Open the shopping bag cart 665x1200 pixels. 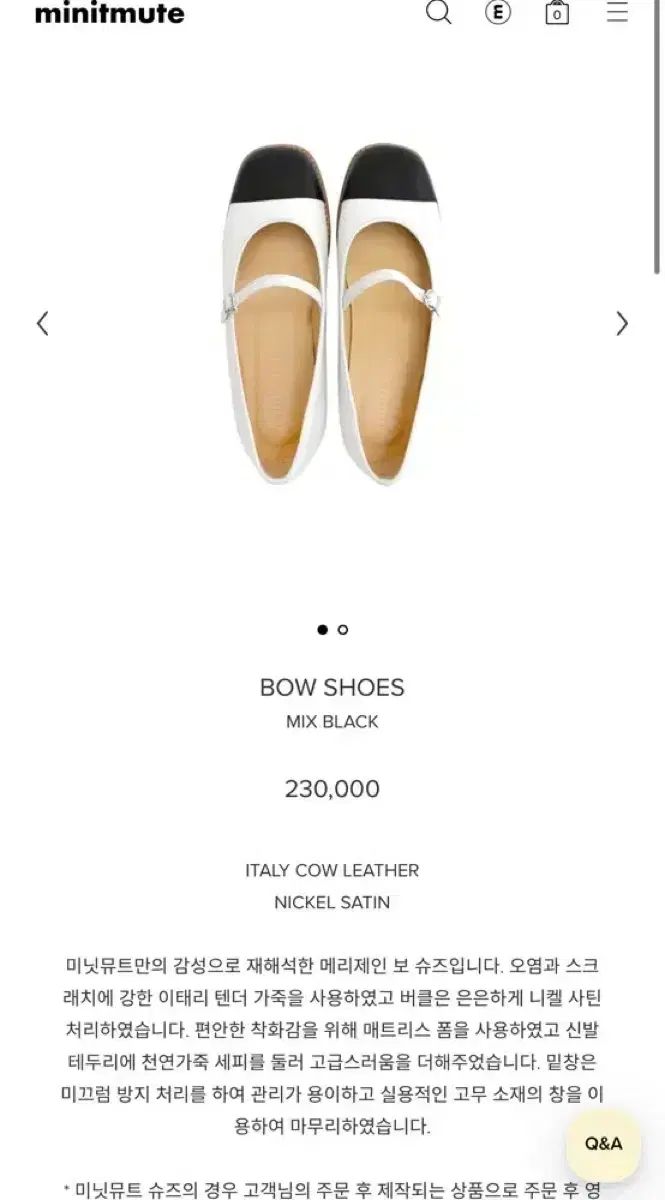557,13
